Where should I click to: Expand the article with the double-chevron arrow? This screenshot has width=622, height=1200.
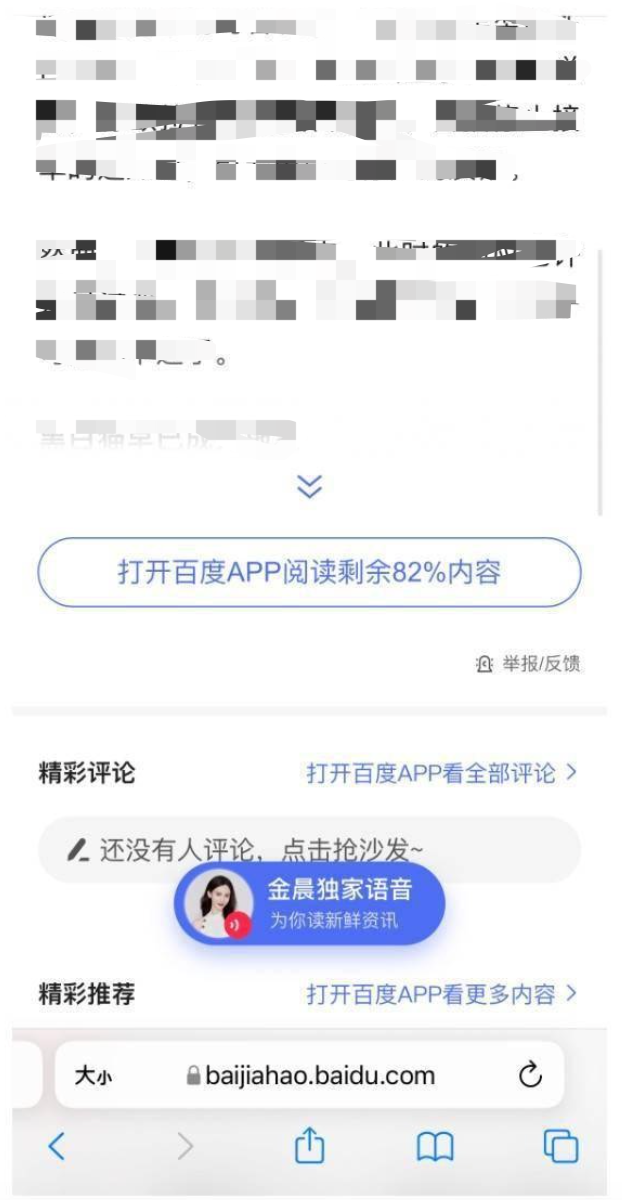tap(310, 486)
